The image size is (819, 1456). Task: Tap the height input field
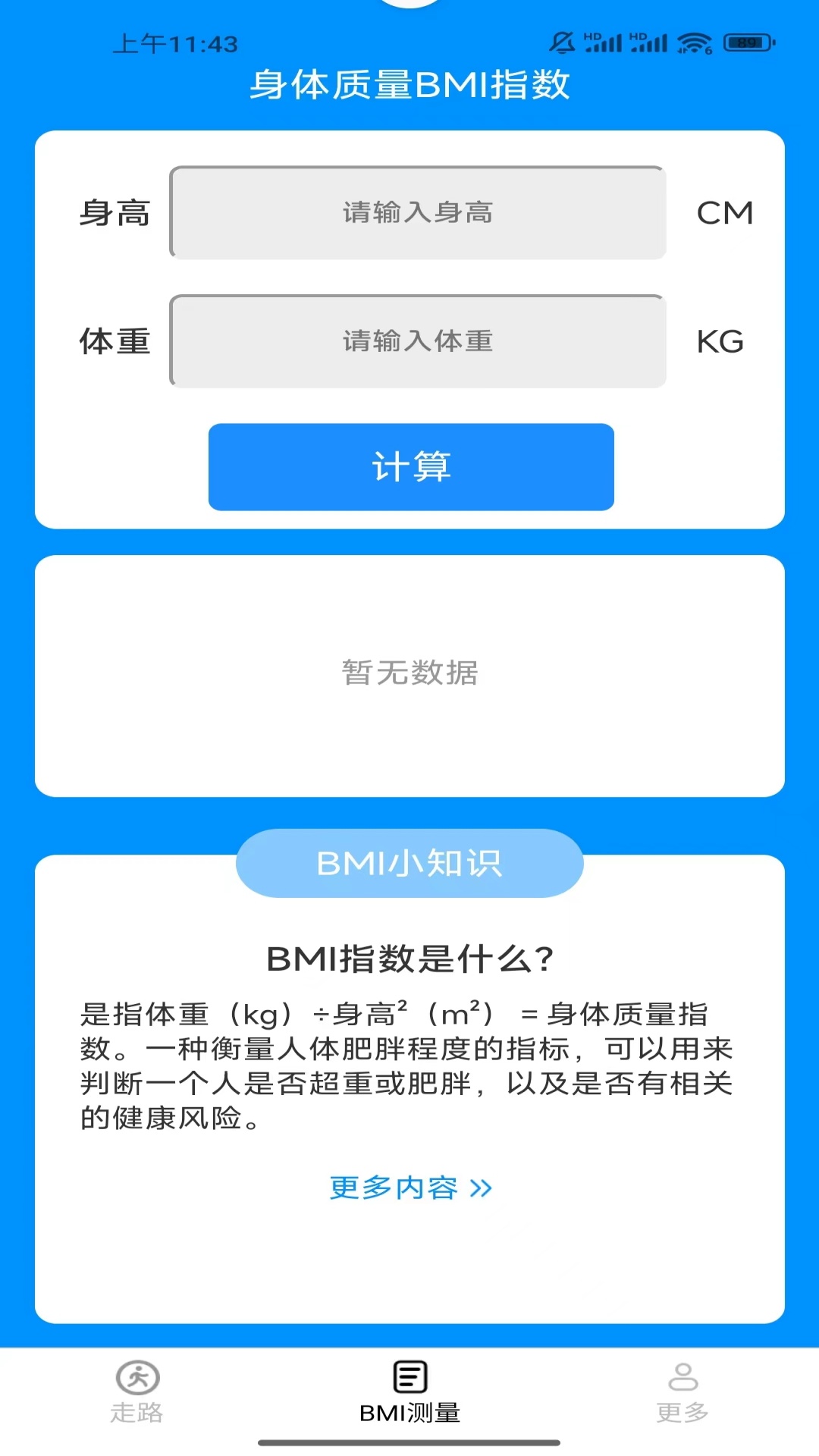(x=418, y=213)
